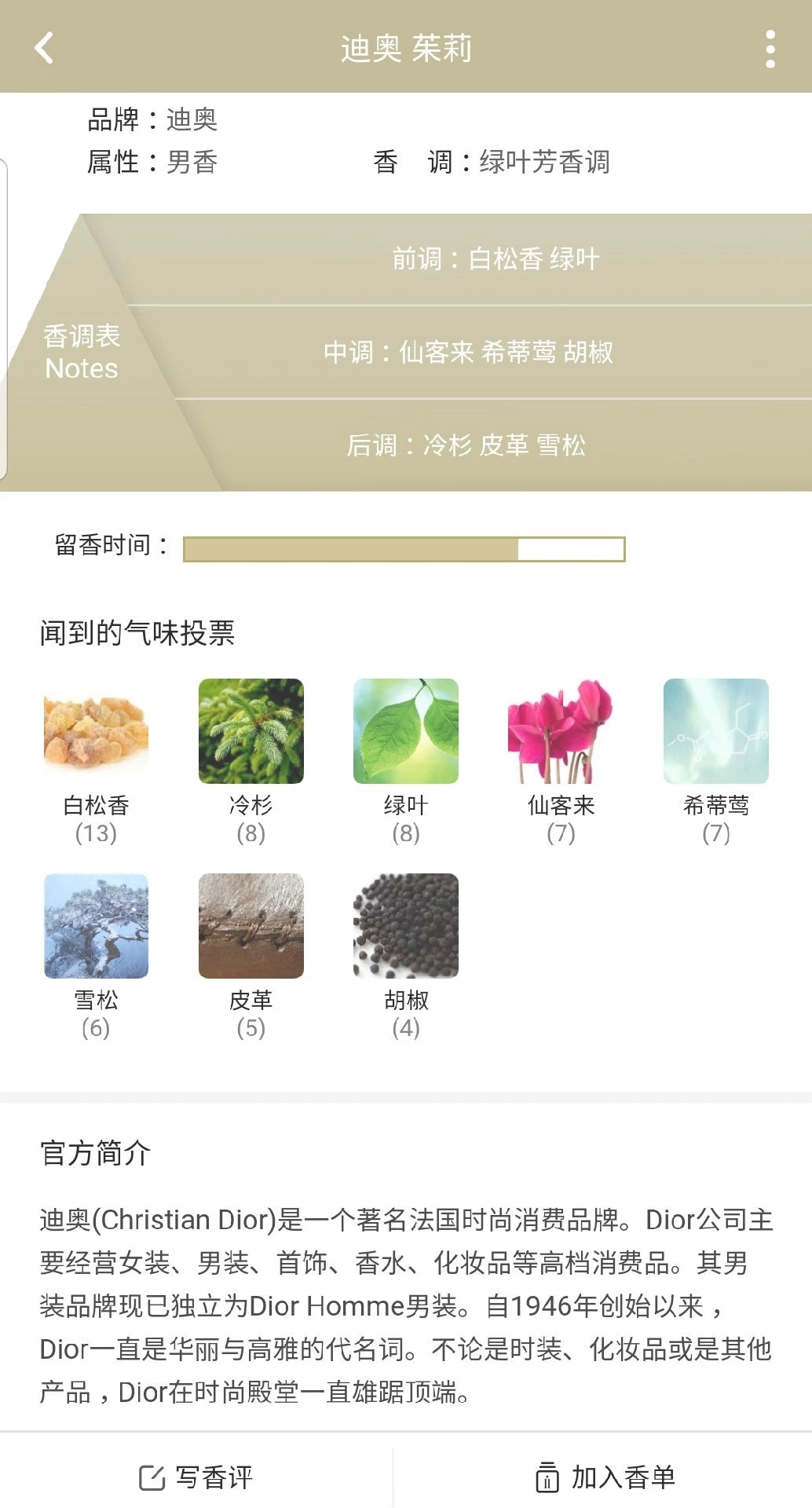Choose the 仙客来 scent tile

(x=561, y=732)
